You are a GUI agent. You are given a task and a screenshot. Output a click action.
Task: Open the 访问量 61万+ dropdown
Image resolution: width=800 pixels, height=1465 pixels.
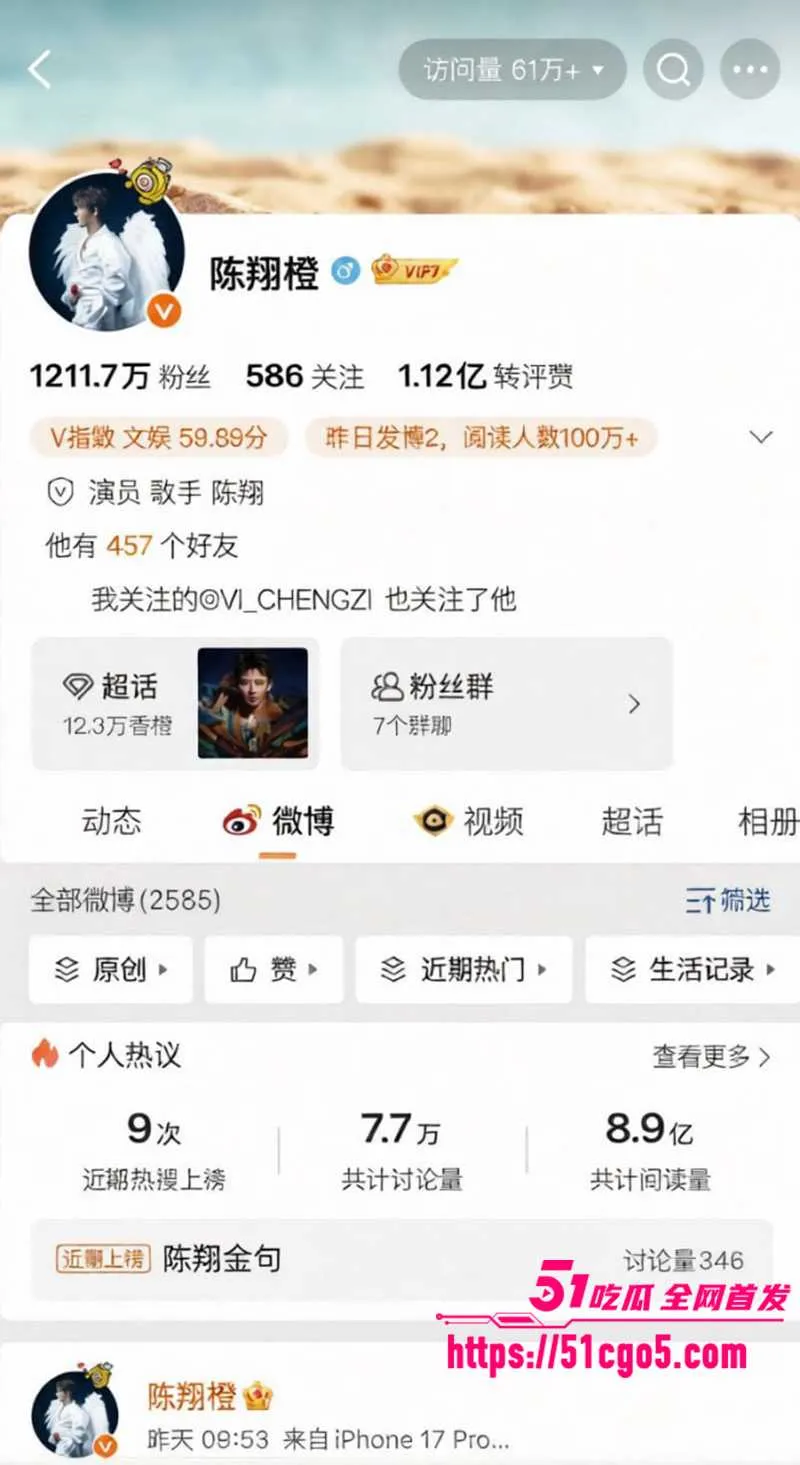(513, 69)
